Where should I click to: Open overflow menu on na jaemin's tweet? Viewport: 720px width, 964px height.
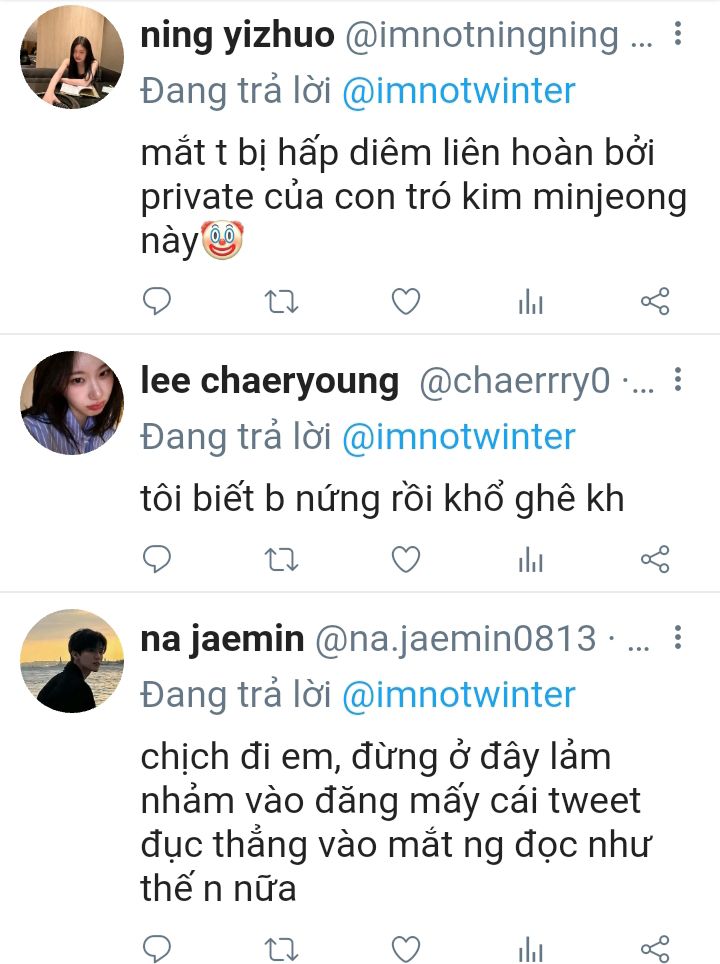(678, 638)
